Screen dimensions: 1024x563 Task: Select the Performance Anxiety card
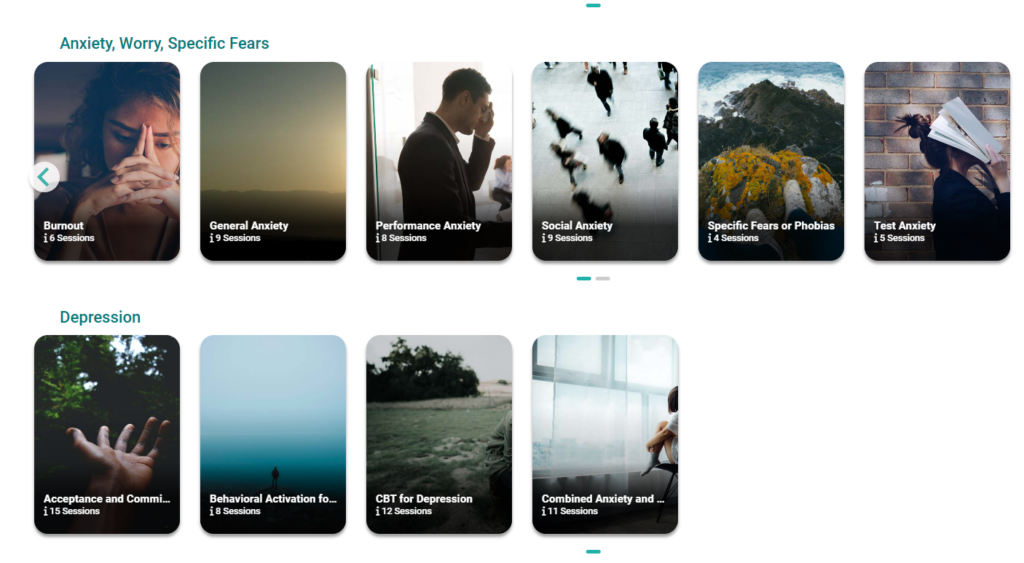(439, 161)
